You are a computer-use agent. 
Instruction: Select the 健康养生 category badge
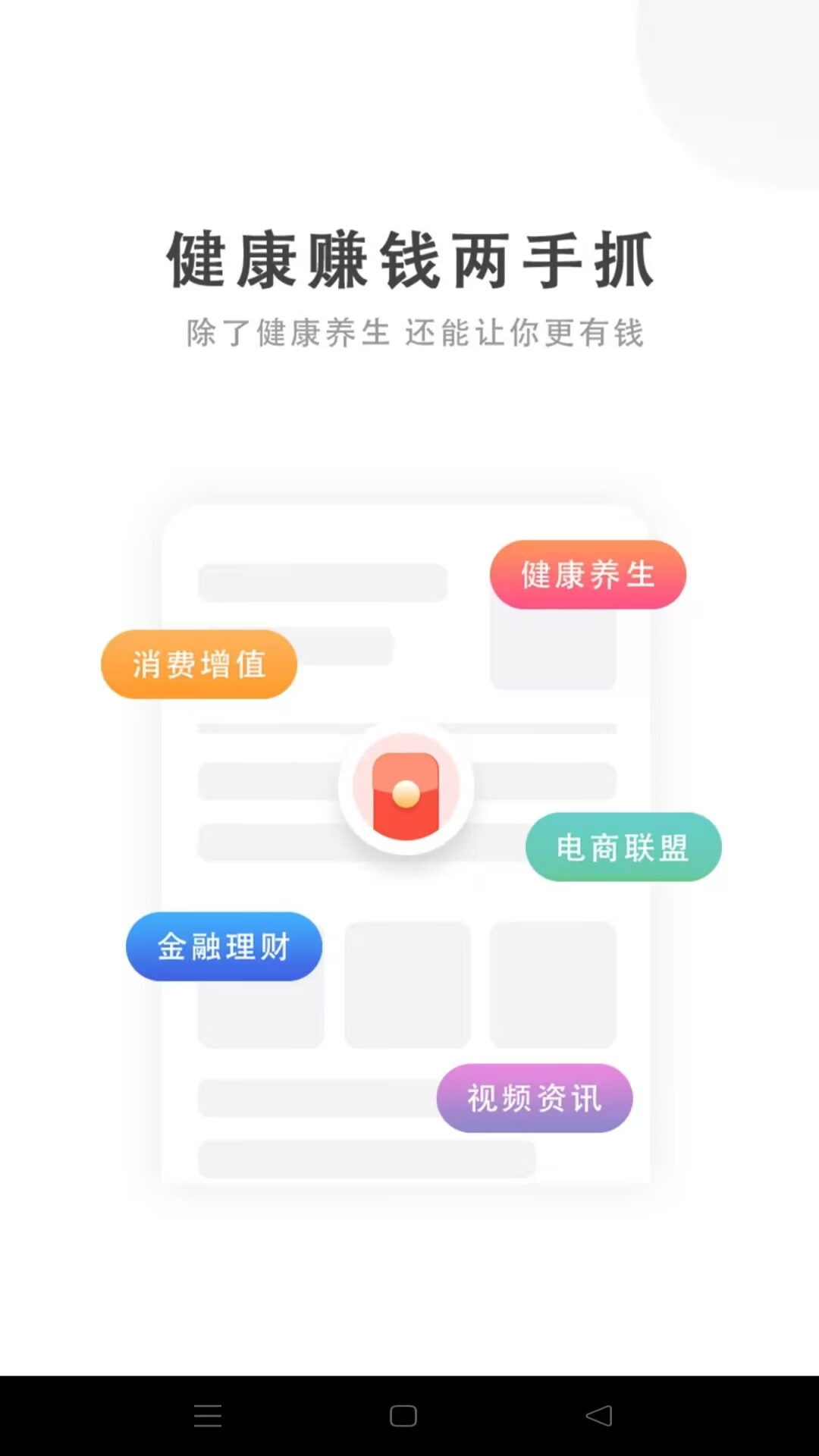[588, 574]
